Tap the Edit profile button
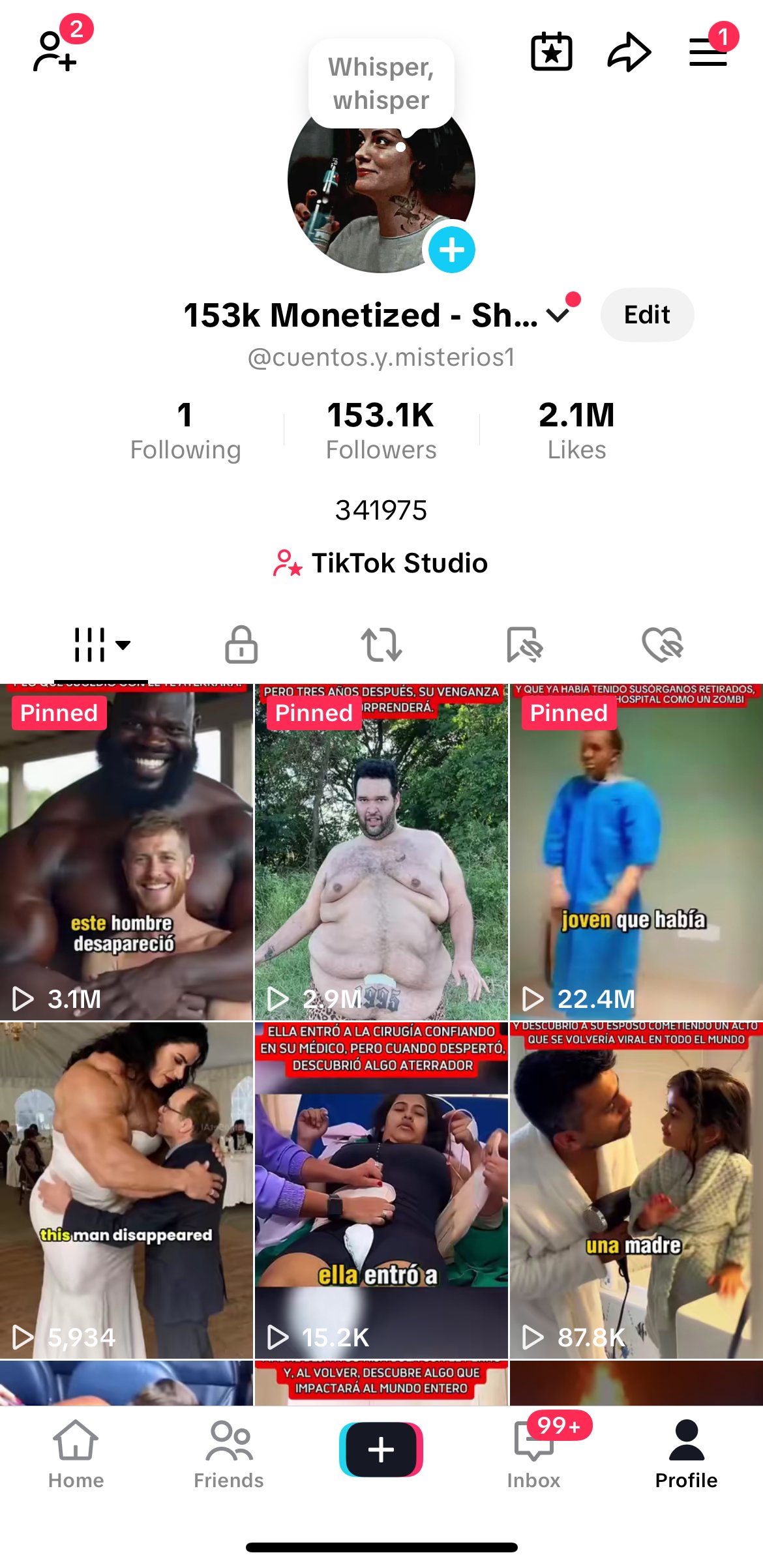This screenshot has height=1568, width=763. tap(647, 315)
